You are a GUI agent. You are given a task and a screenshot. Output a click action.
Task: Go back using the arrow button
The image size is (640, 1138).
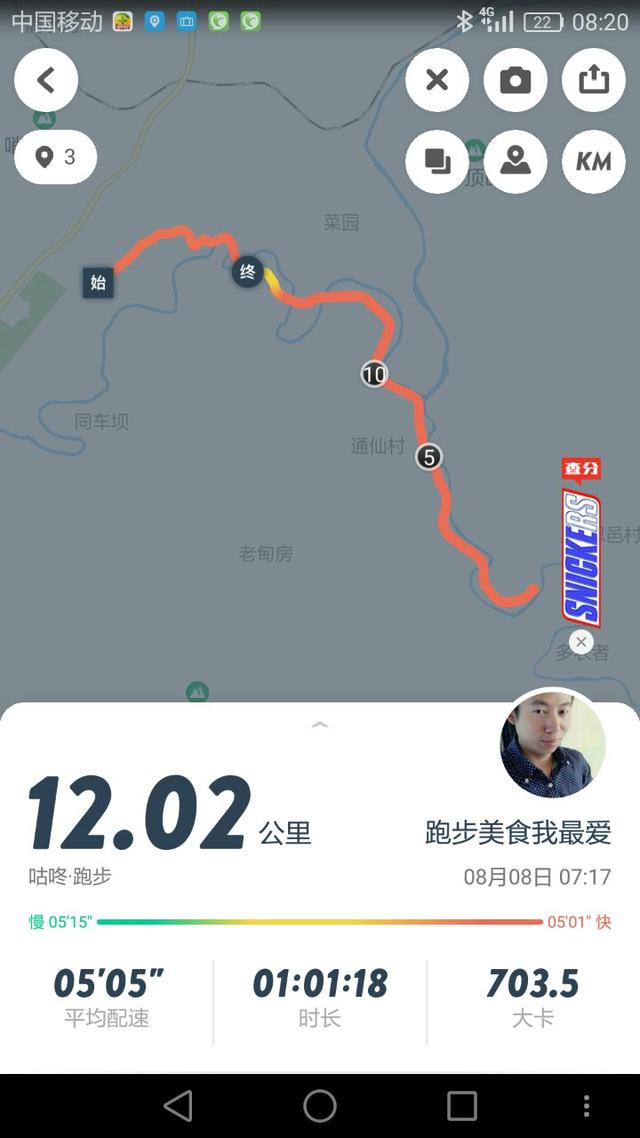point(46,80)
